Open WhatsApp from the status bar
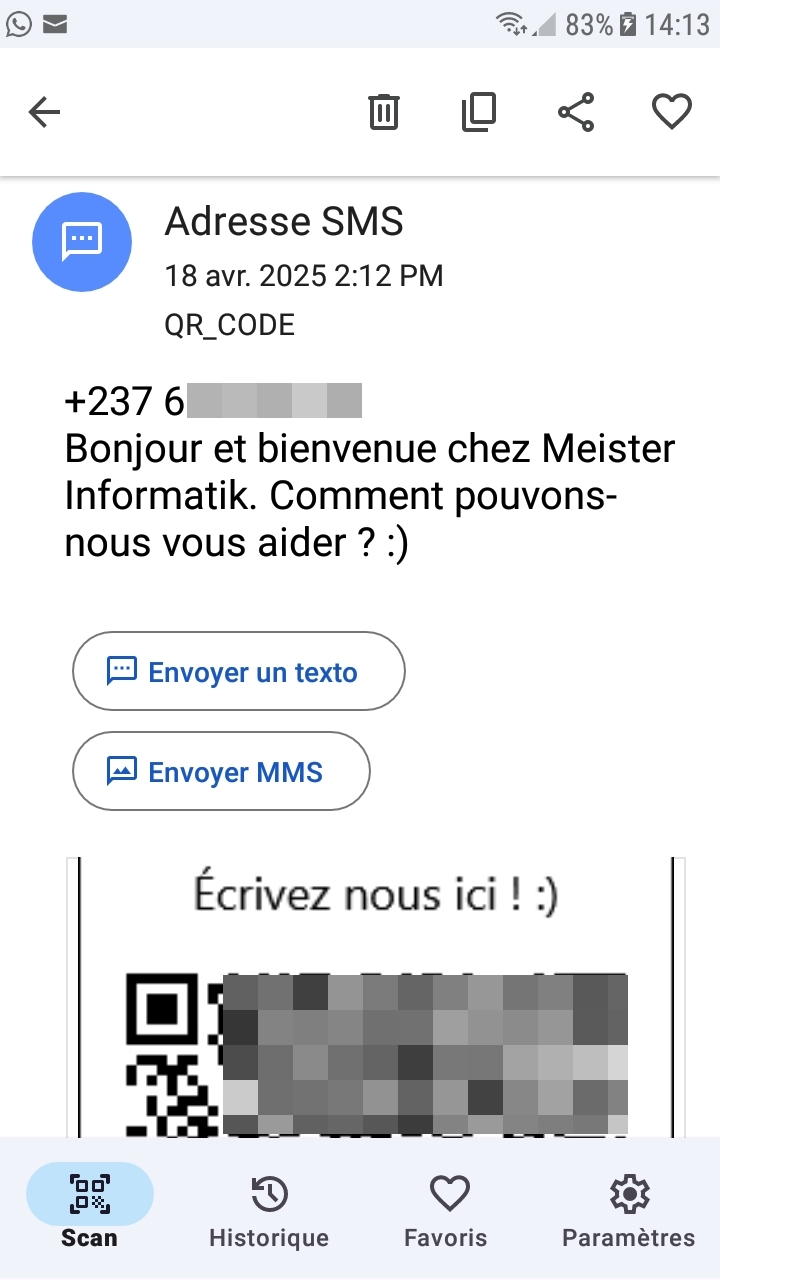This screenshot has width=800, height=1280. 19,24
